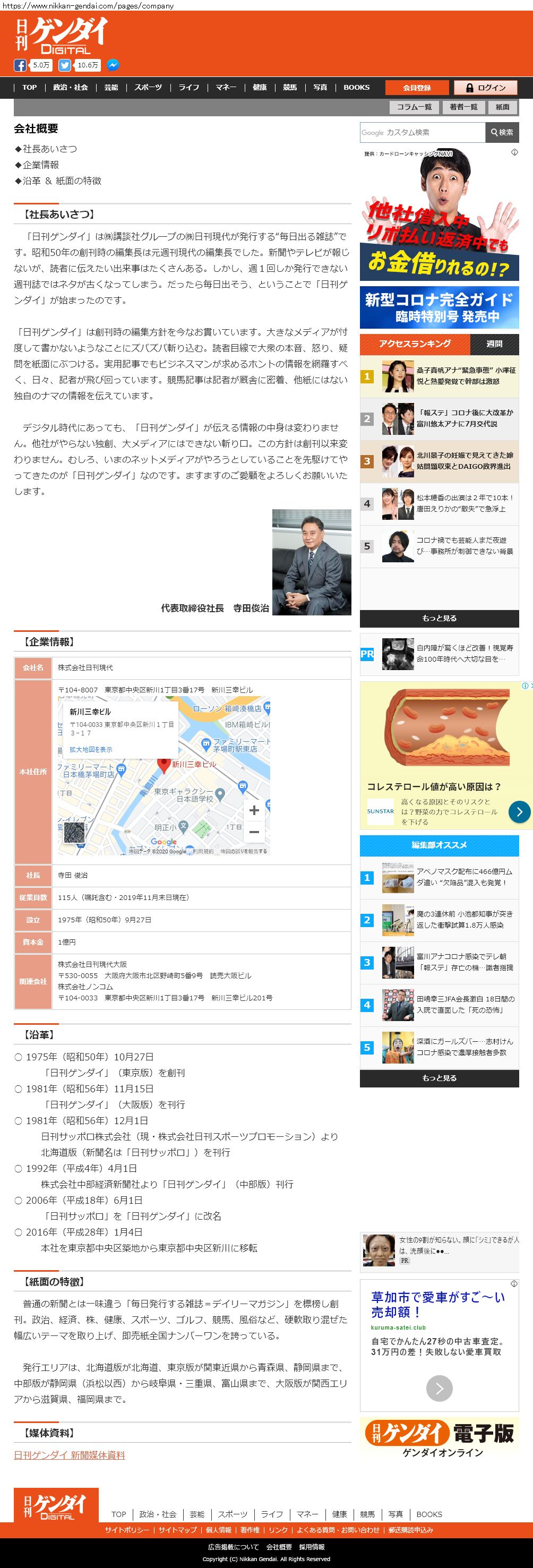Open the コラム一覧 page
This screenshot has width=533, height=1568.
[x=414, y=107]
